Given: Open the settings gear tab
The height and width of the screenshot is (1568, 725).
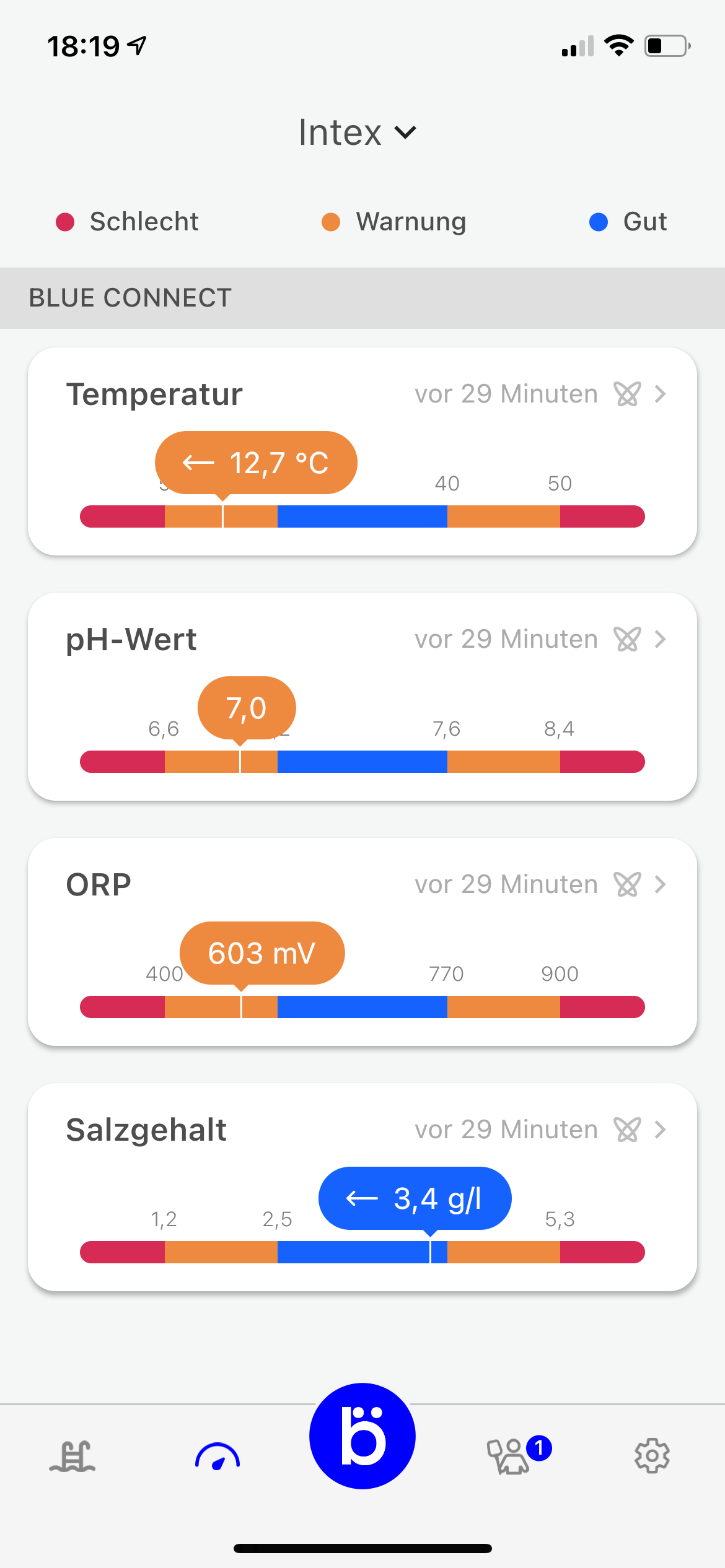Looking at the screenshot, I should pyautogui.click(x=652, y=1456).
